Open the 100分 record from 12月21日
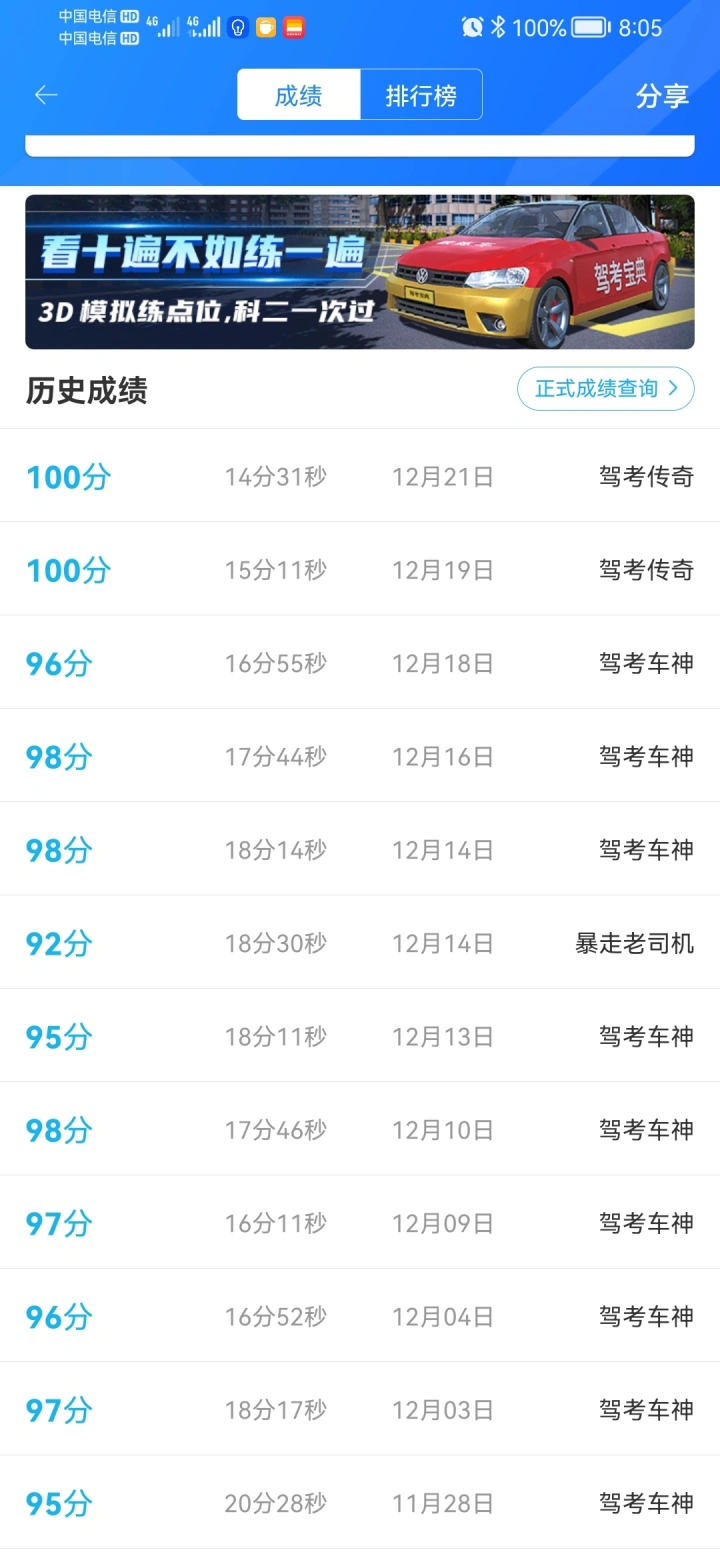The height and width of the screenshot is (1560, 720). [x=360, y=477]
